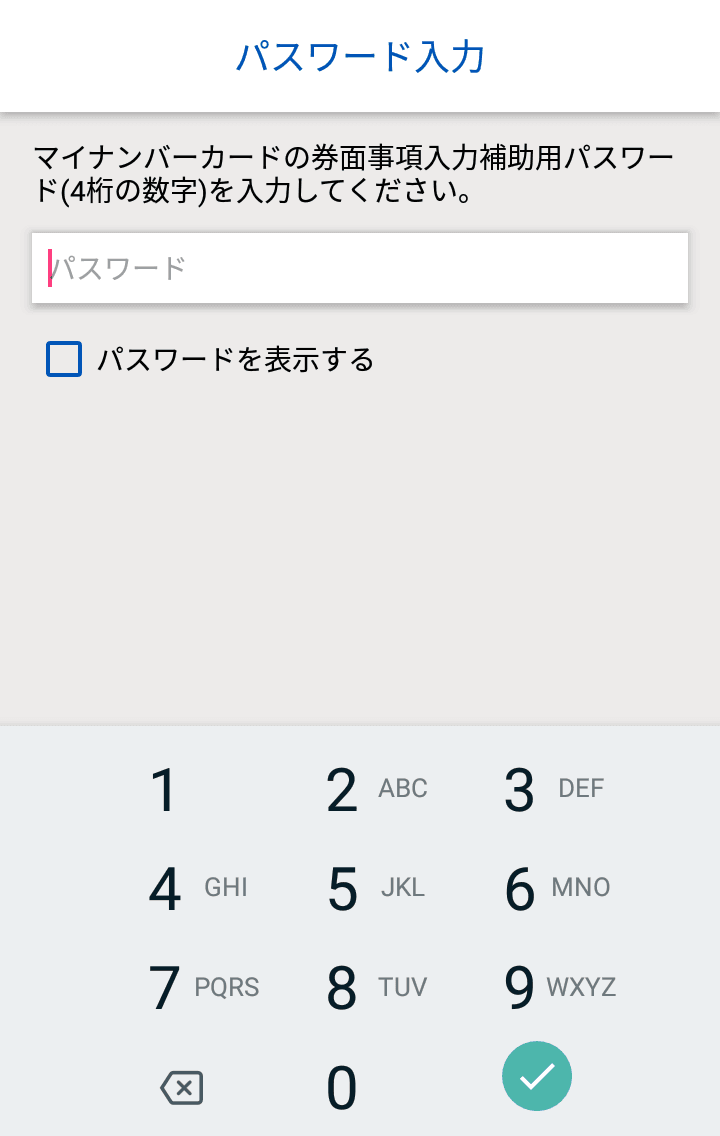
Task: Select the パスワード入力 title text
Action: coord(360,57)
